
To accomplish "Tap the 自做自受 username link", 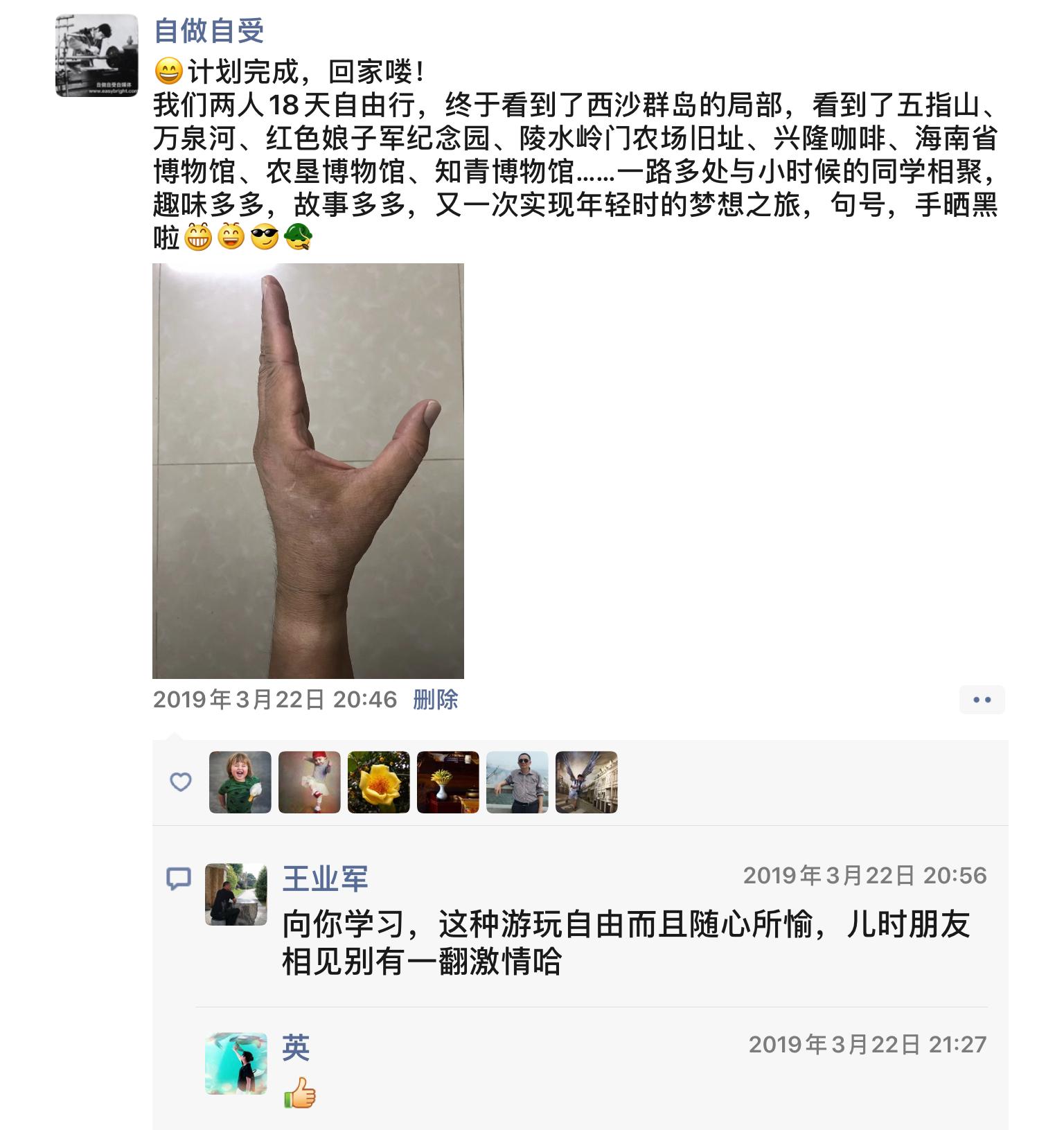I will click(209, 30).
